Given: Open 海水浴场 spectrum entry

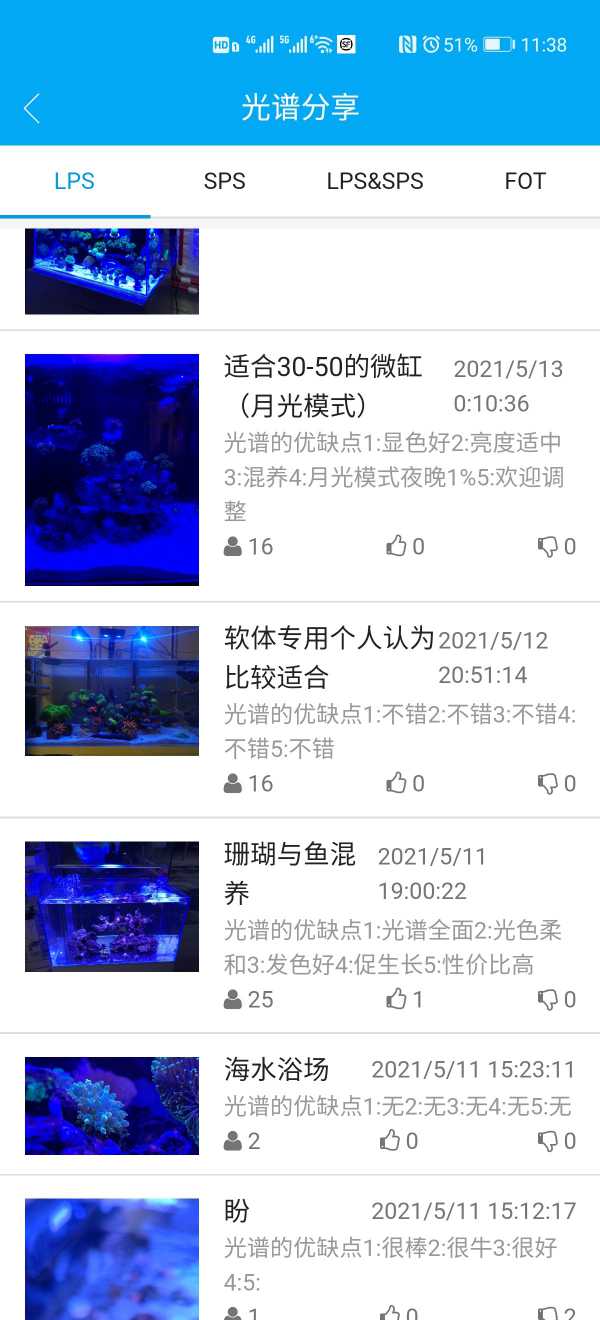Looking at the screenshot, I should click(277, 1070).
